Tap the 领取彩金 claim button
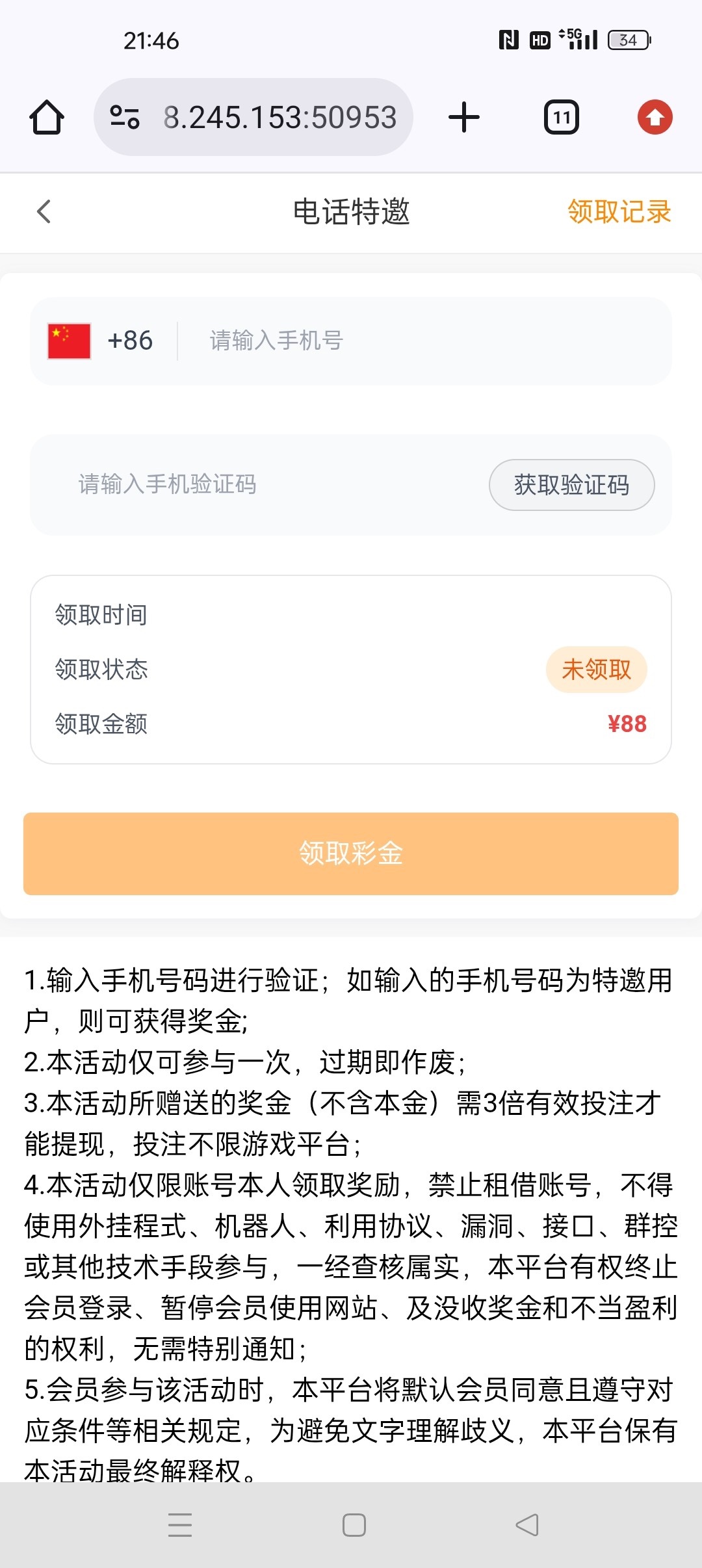 (351, 854)
